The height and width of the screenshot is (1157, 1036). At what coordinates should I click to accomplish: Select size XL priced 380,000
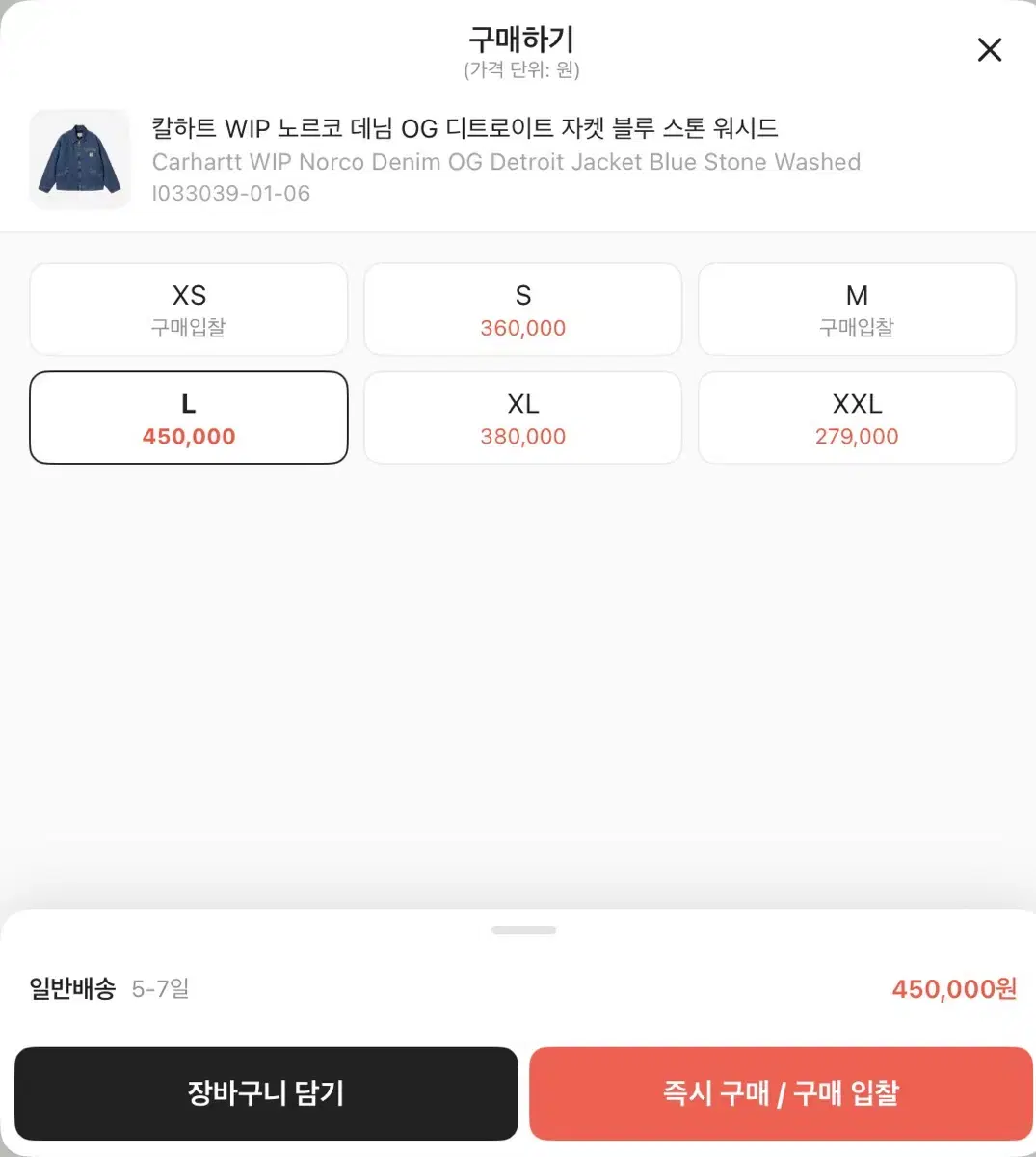(x=522, y=417)
